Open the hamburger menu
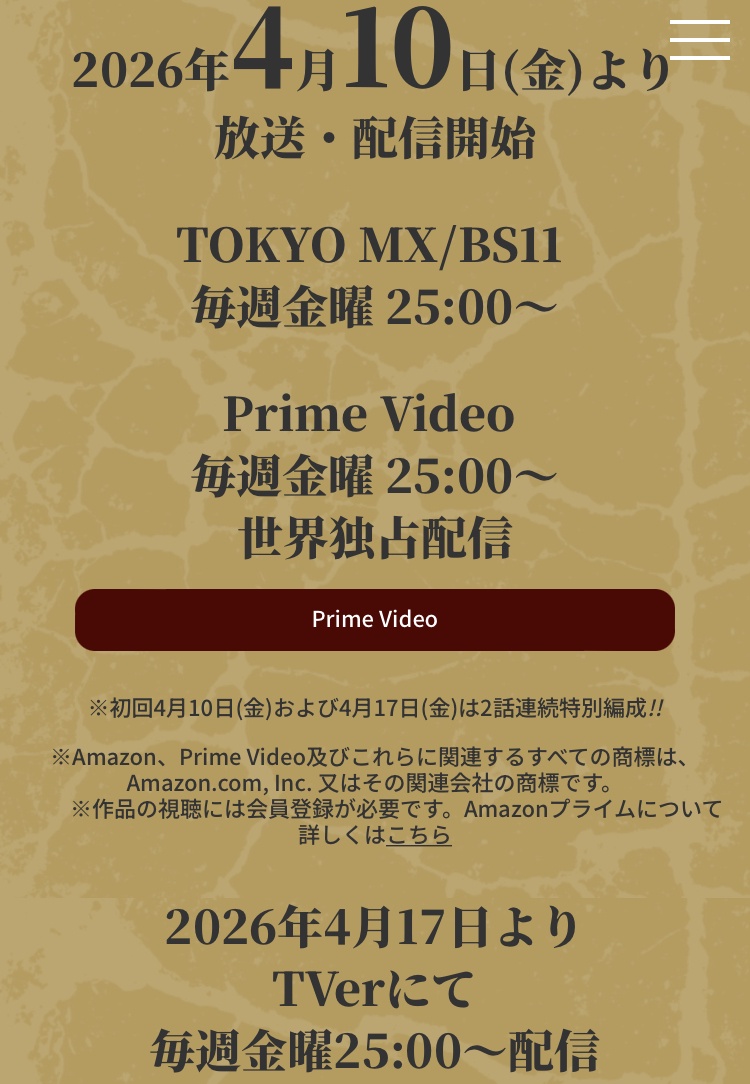 (699, 40)
